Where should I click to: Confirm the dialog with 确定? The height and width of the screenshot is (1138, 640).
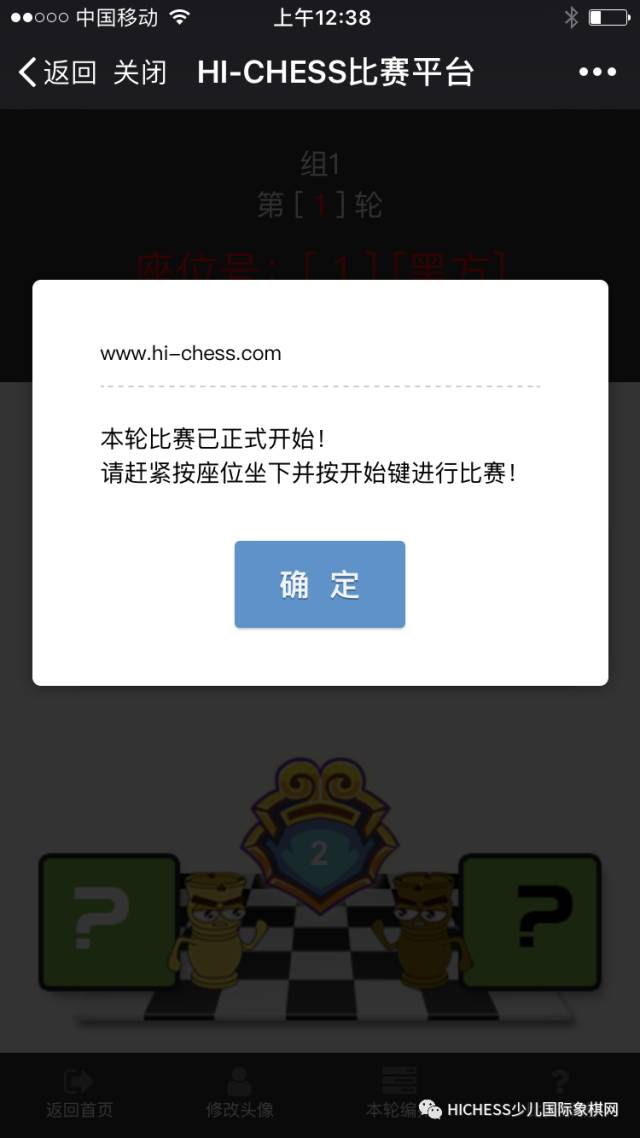click(x=319, y=584)
